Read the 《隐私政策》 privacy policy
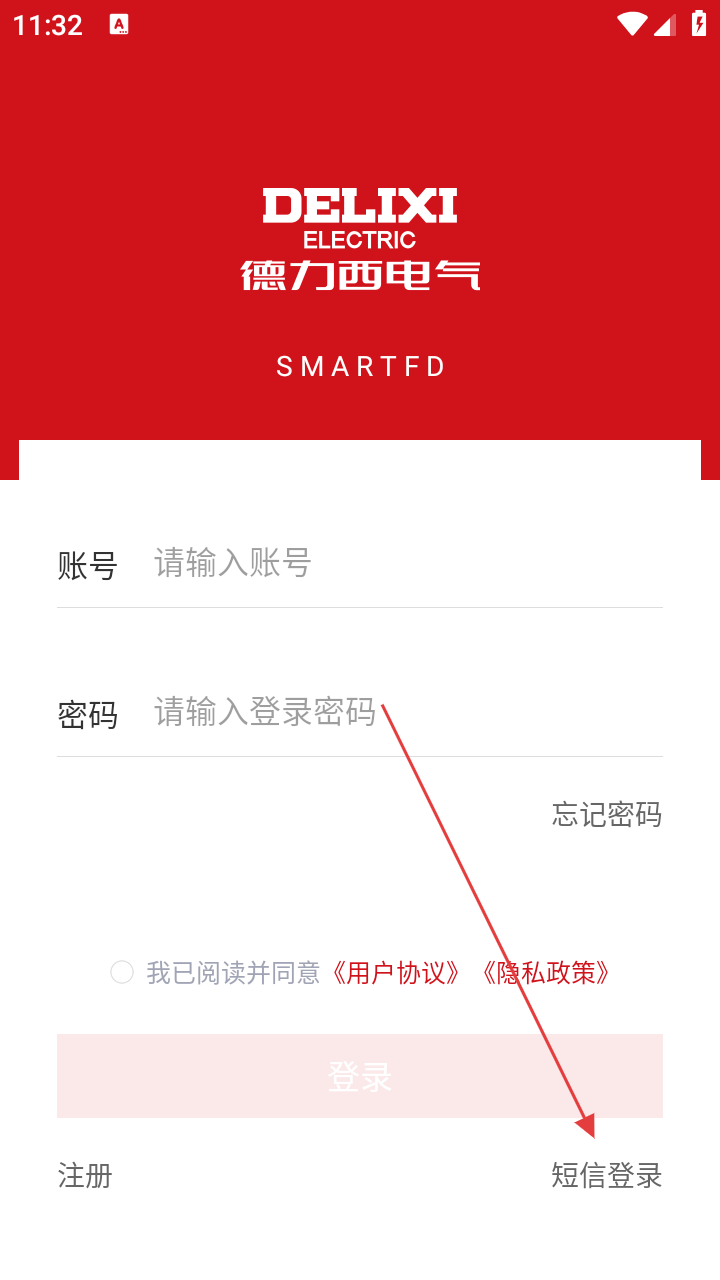The width and height of the screenshot is (720, 1280). [545, 972]
